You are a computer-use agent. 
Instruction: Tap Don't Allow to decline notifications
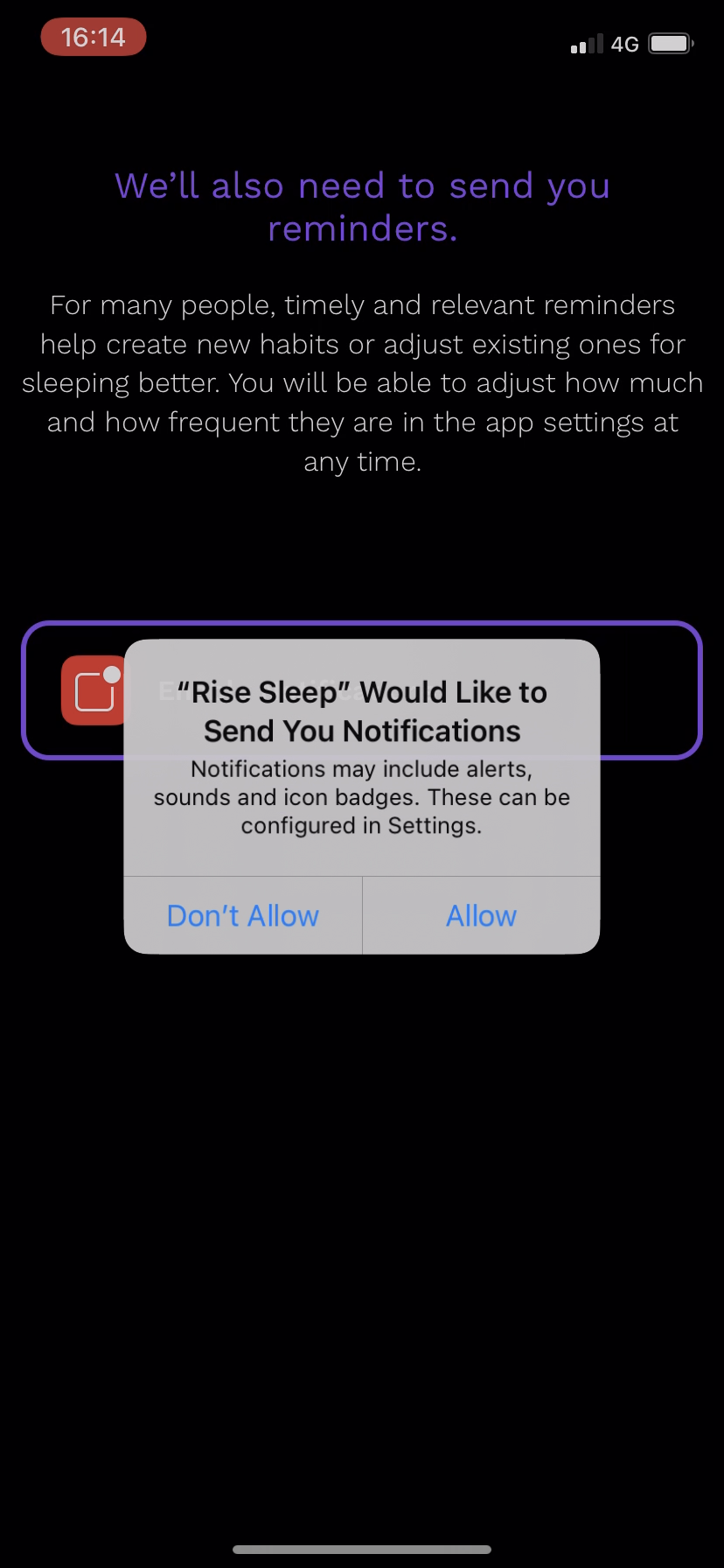[x=242, y=914]
